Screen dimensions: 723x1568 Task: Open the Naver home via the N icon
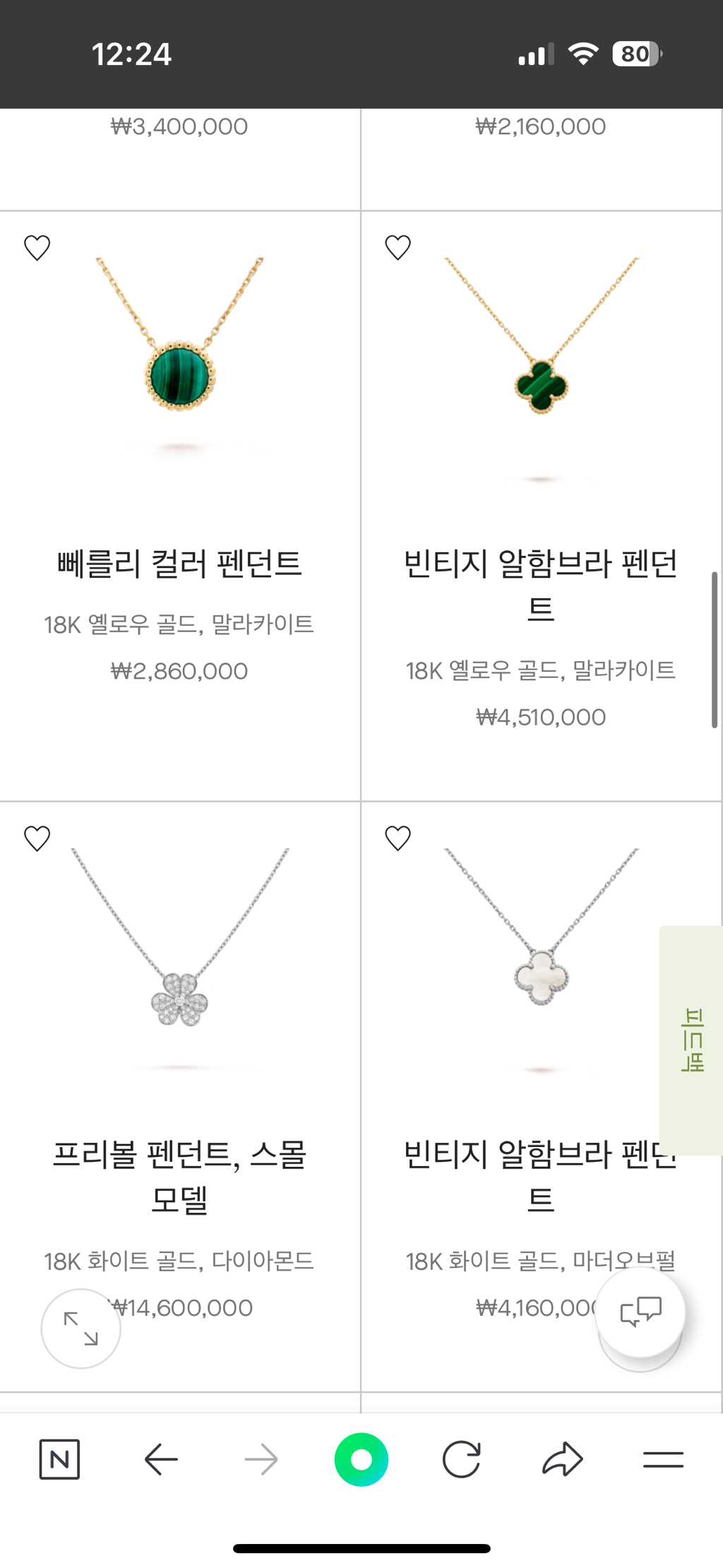[59, 1460]
